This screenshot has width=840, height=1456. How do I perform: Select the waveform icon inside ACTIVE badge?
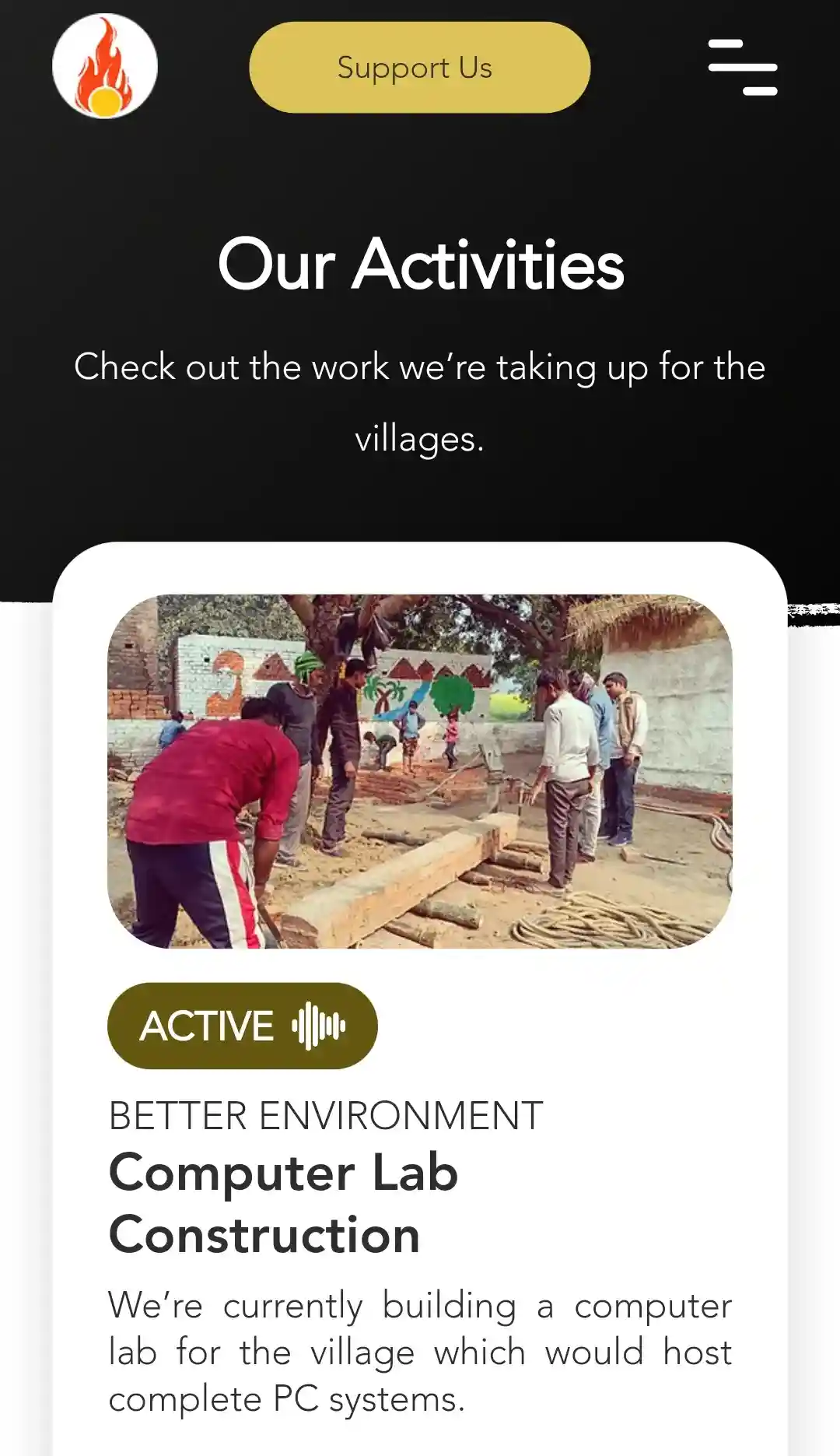(x=319, y=1026)
